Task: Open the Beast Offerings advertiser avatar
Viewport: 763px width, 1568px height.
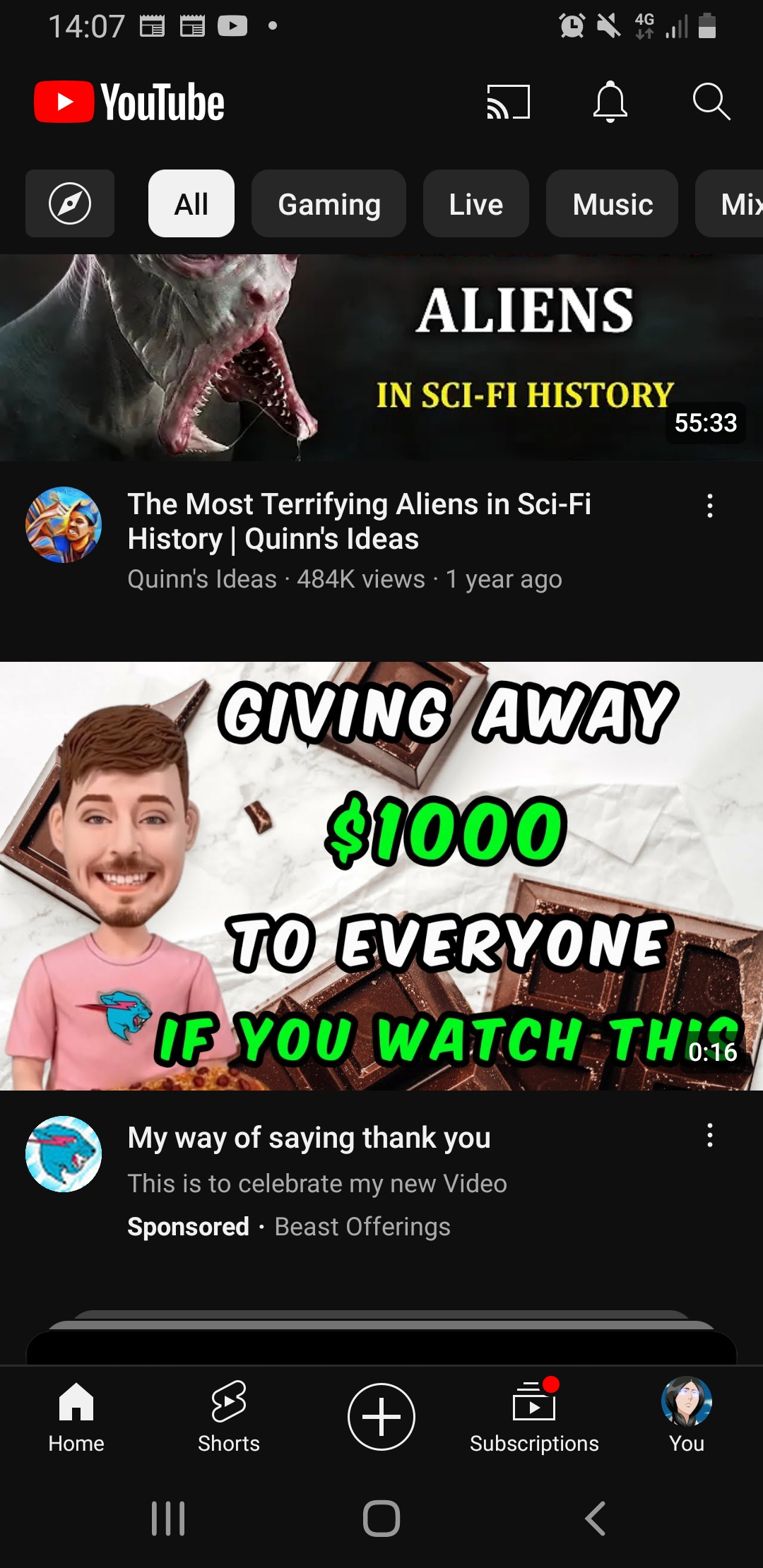Action: tap(64, 1154)
